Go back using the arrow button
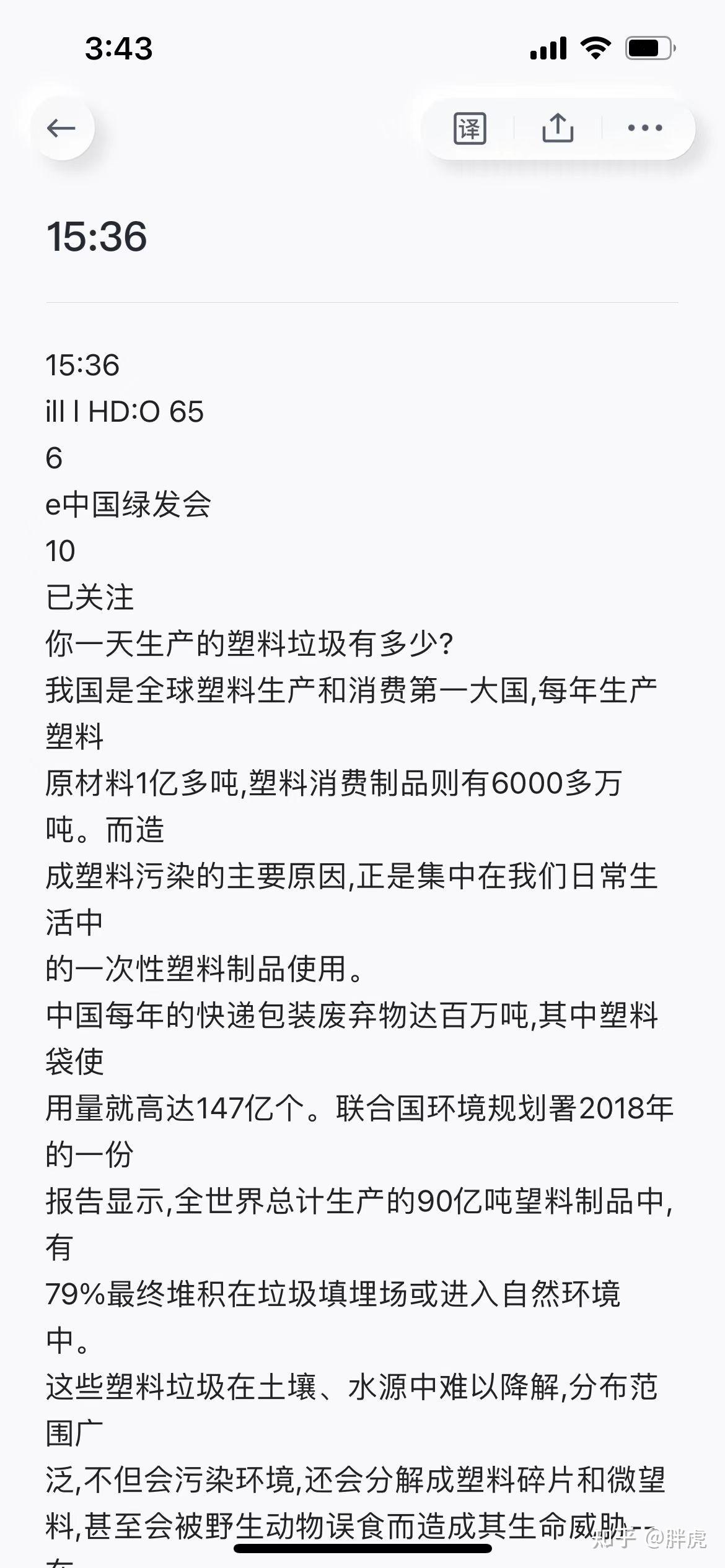 (62, 128)
